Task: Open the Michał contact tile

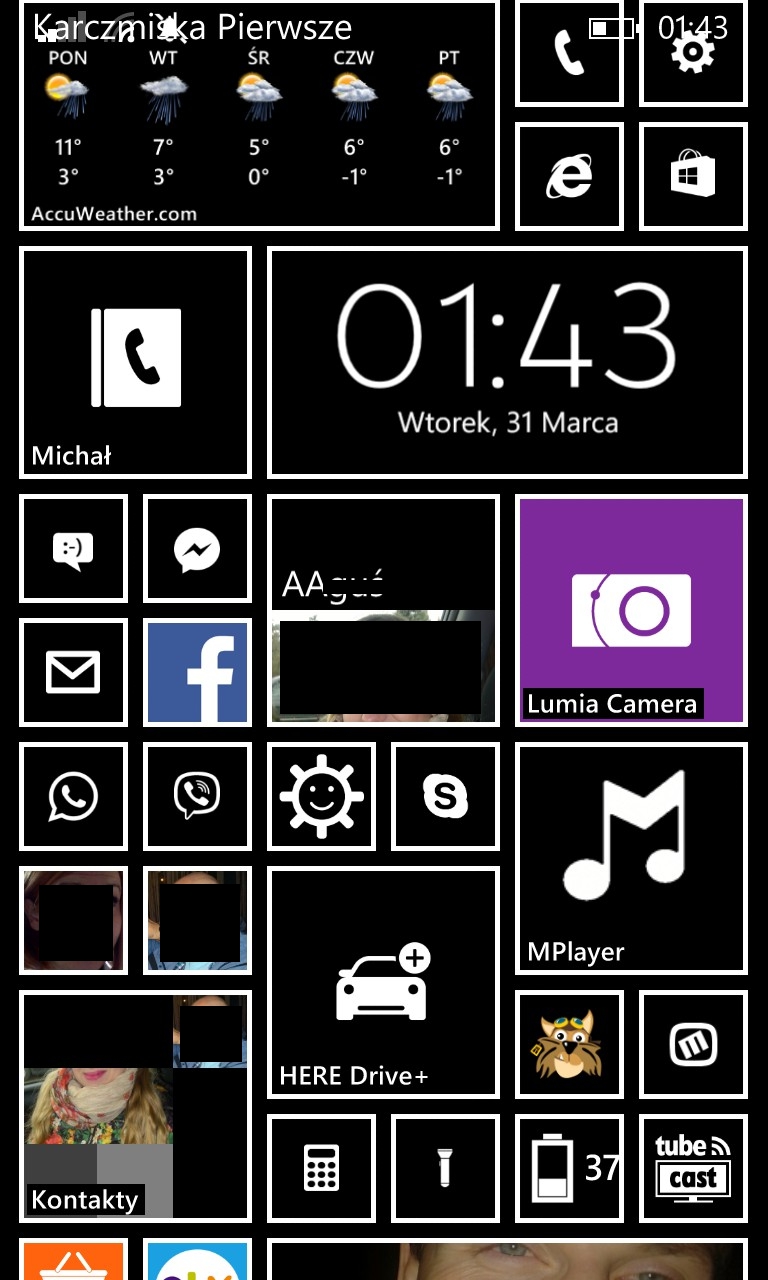Action: click(135, 362)
